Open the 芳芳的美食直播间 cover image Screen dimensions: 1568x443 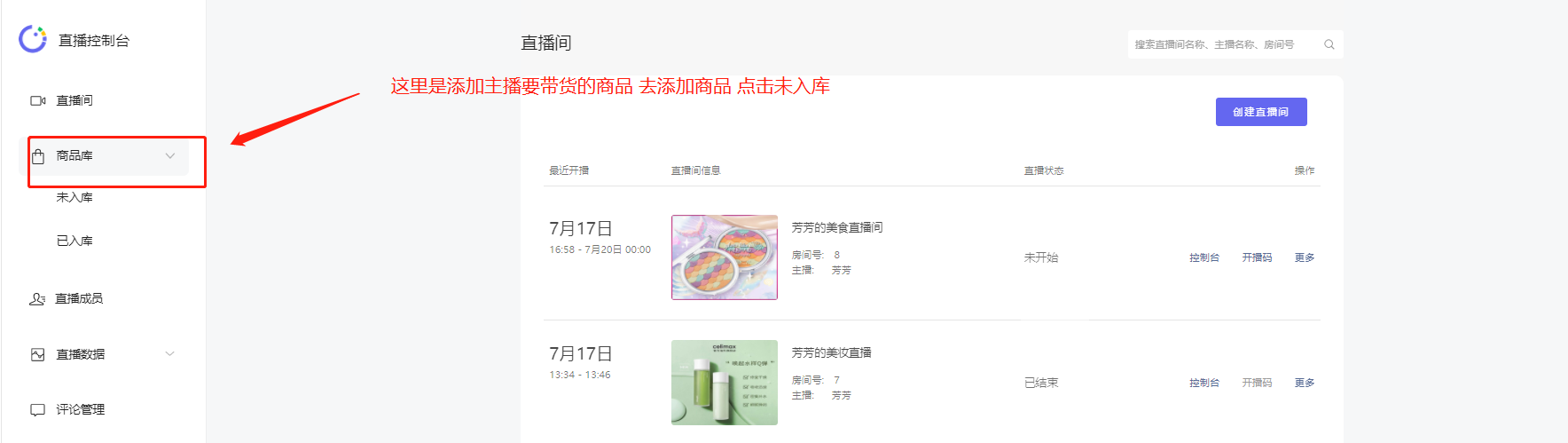724,257
